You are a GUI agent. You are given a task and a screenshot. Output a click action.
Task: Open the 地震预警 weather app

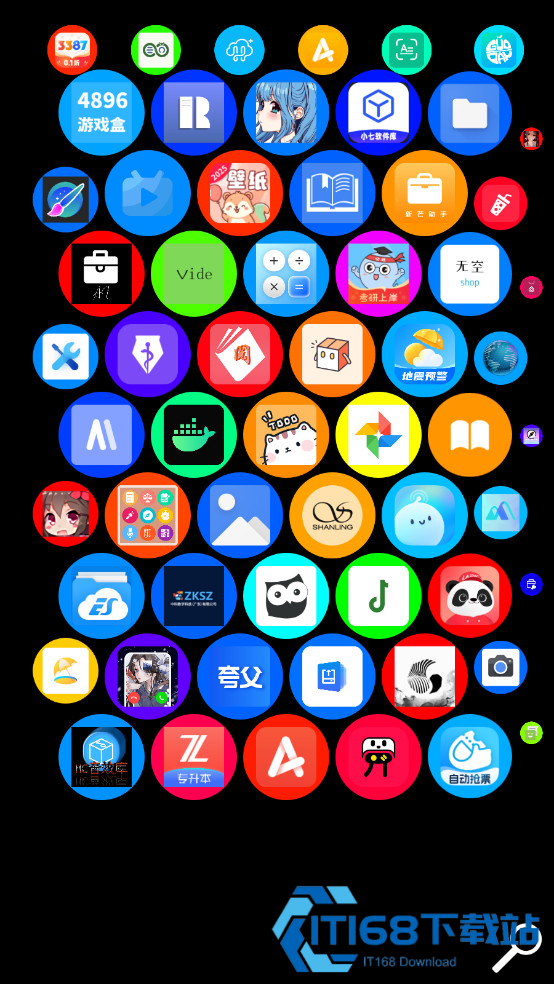(425, 354)
